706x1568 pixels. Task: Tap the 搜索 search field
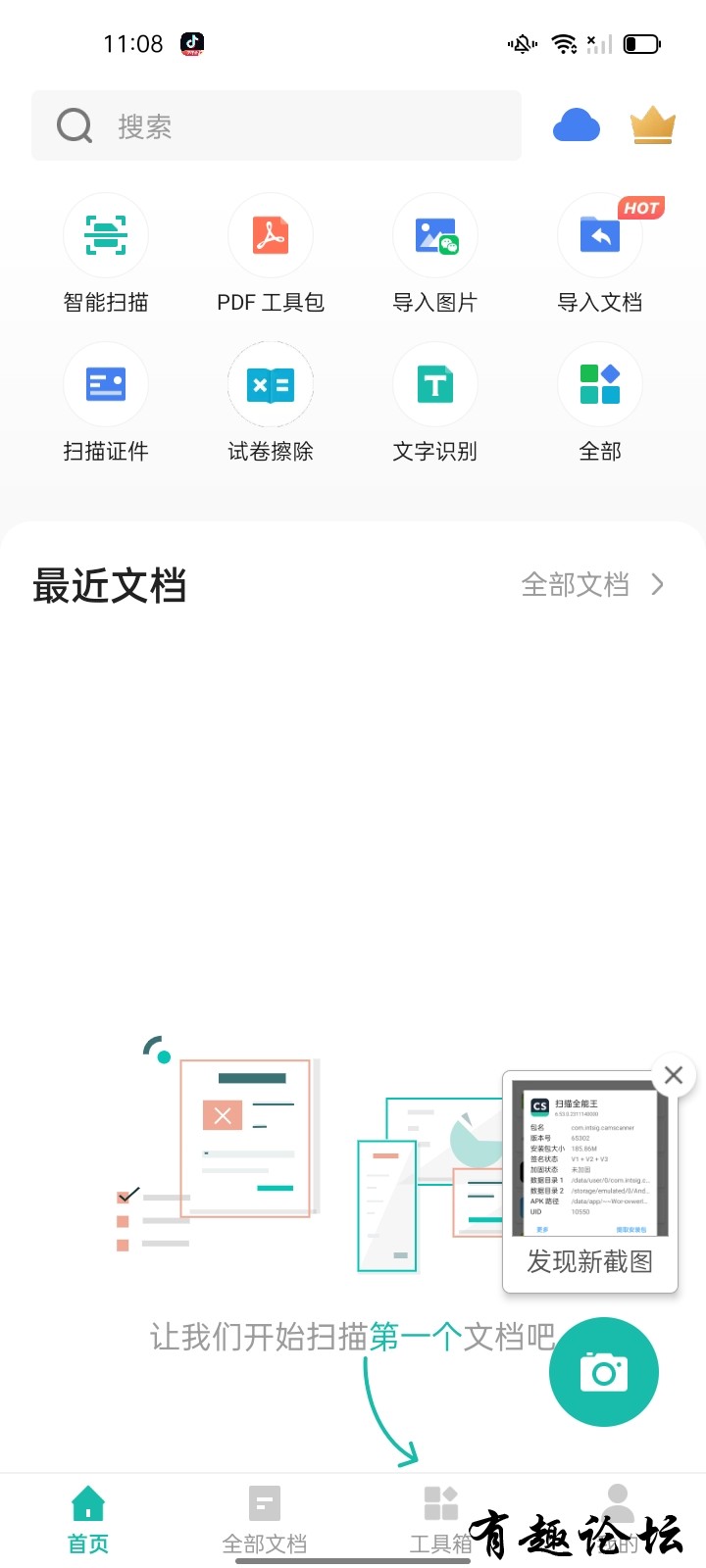point(277,125)
